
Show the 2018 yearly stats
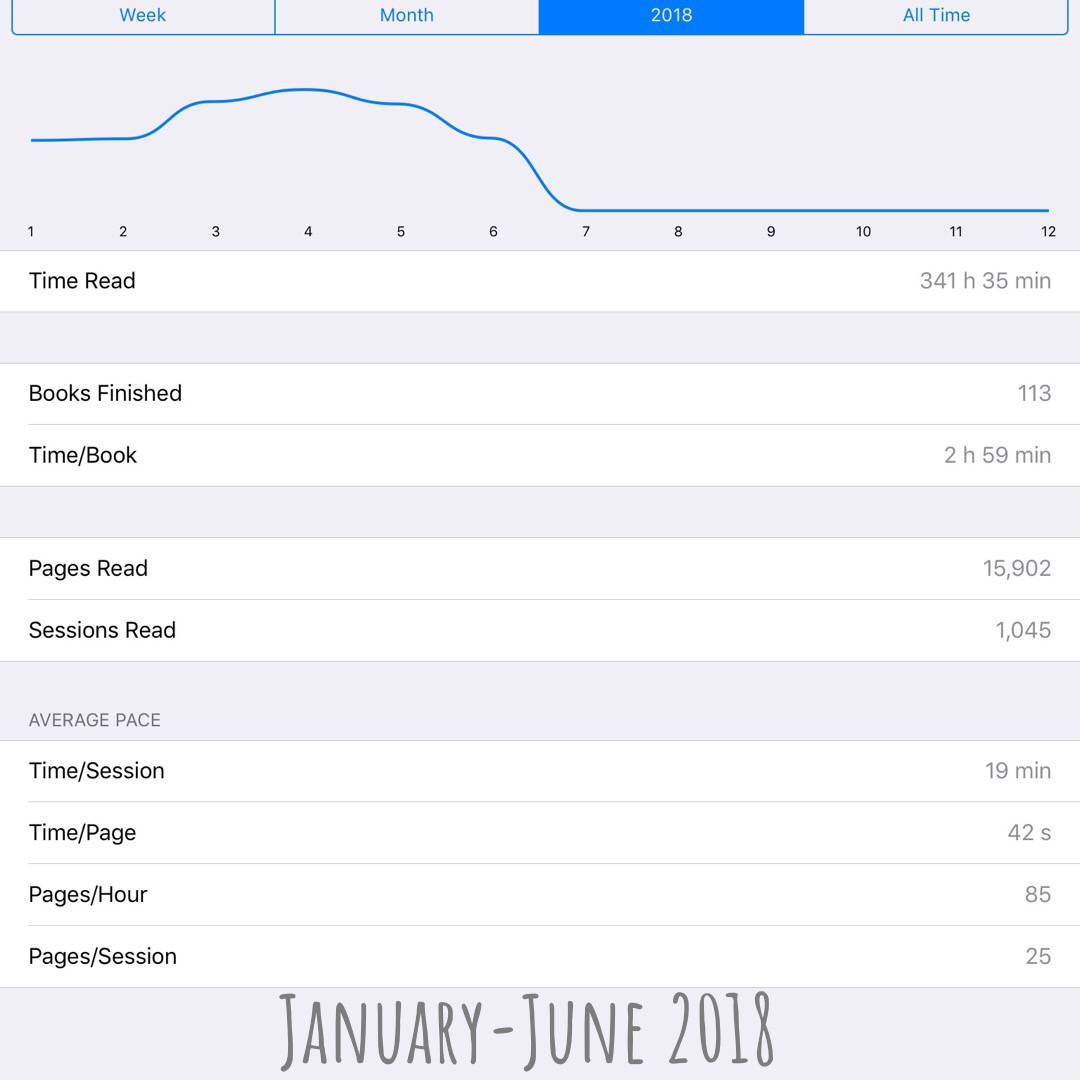pos(671,16)
